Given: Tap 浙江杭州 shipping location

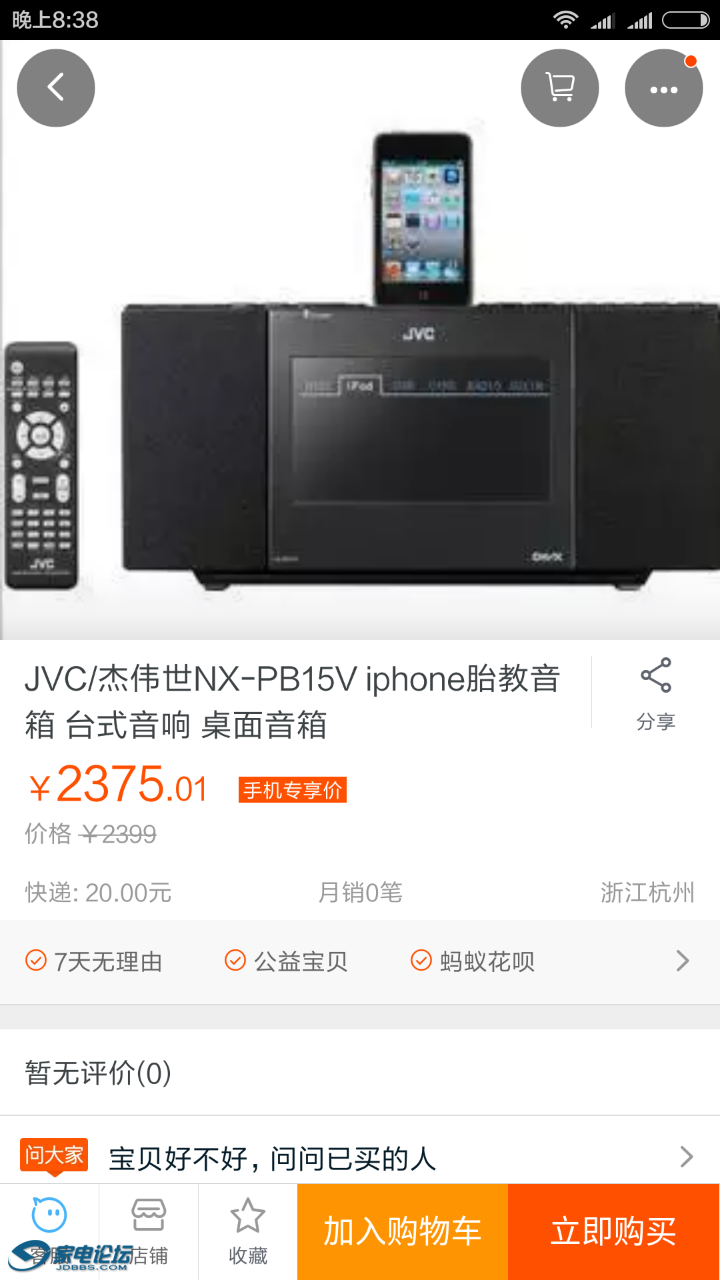Looking at the screenshot, I should tap(648, 893).
